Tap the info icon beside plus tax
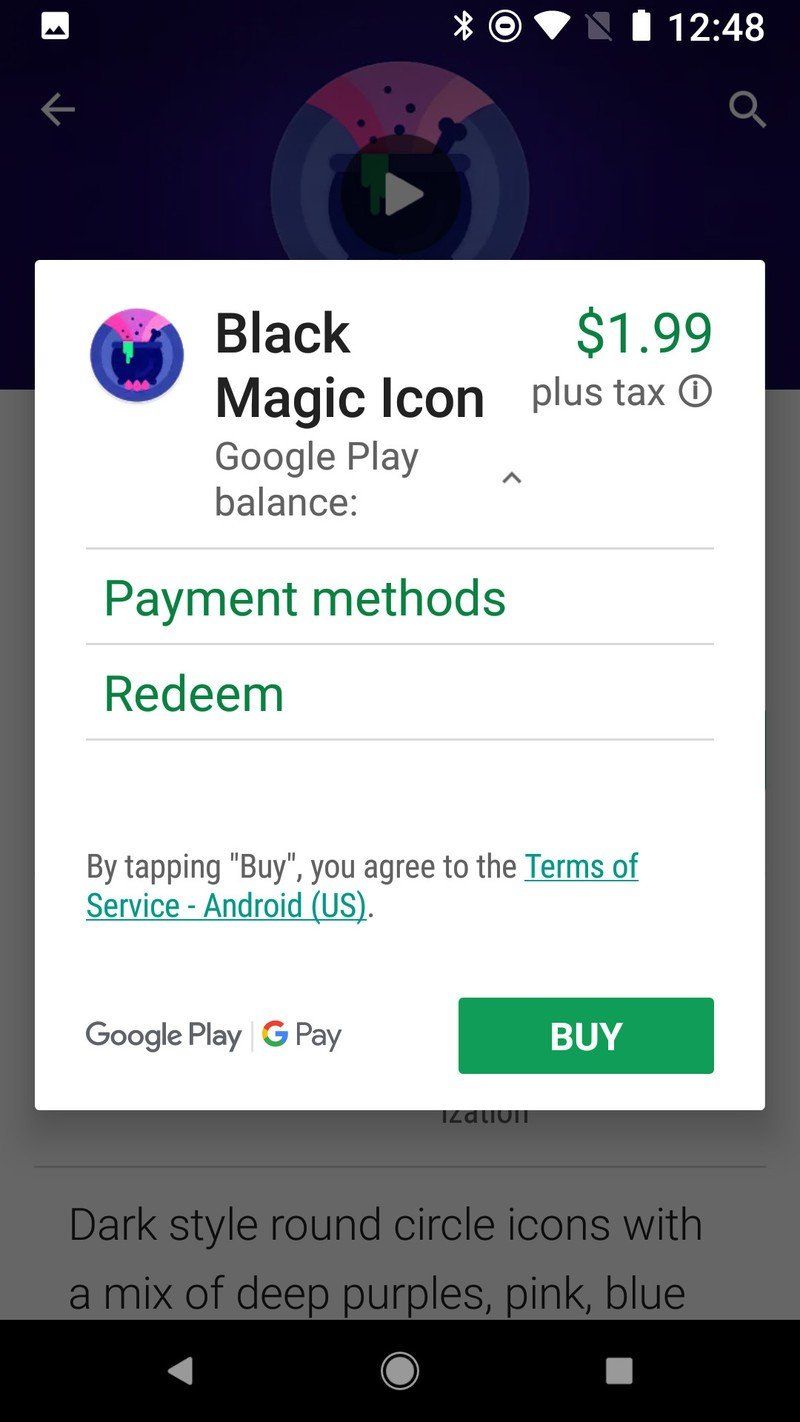The height and width of the screenshot is (1422, 800). [x=696, y=391]
